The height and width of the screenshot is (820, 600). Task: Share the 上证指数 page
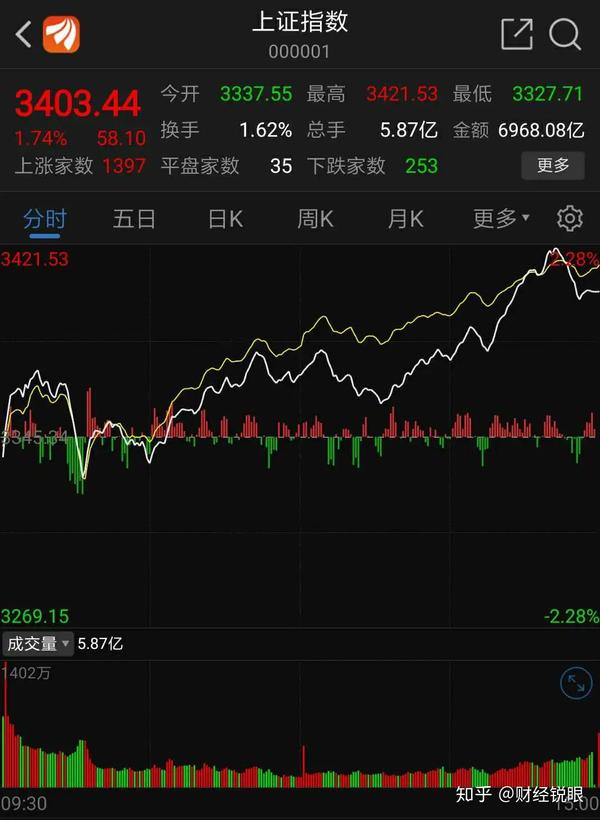tap(517, 35)
